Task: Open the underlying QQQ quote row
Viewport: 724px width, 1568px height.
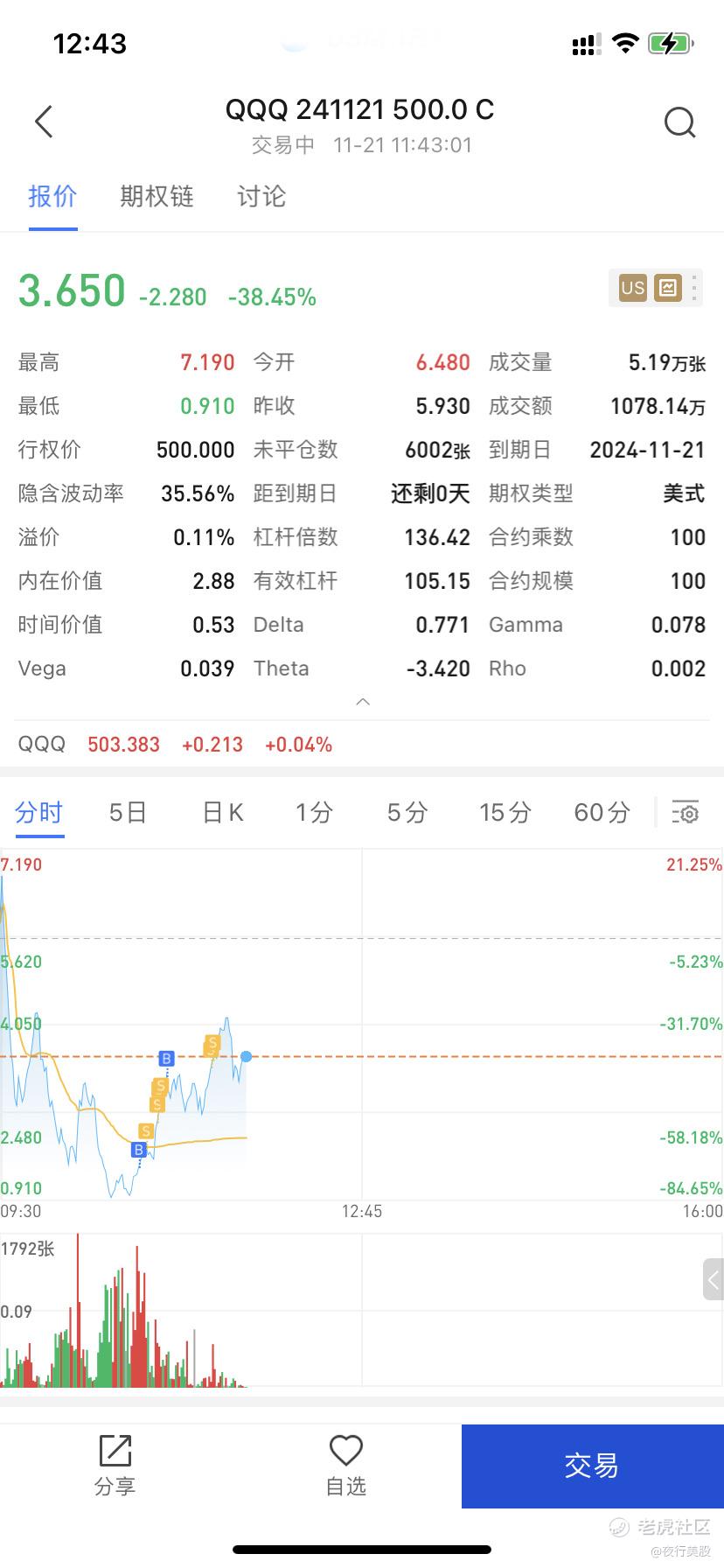Action: 175,745
